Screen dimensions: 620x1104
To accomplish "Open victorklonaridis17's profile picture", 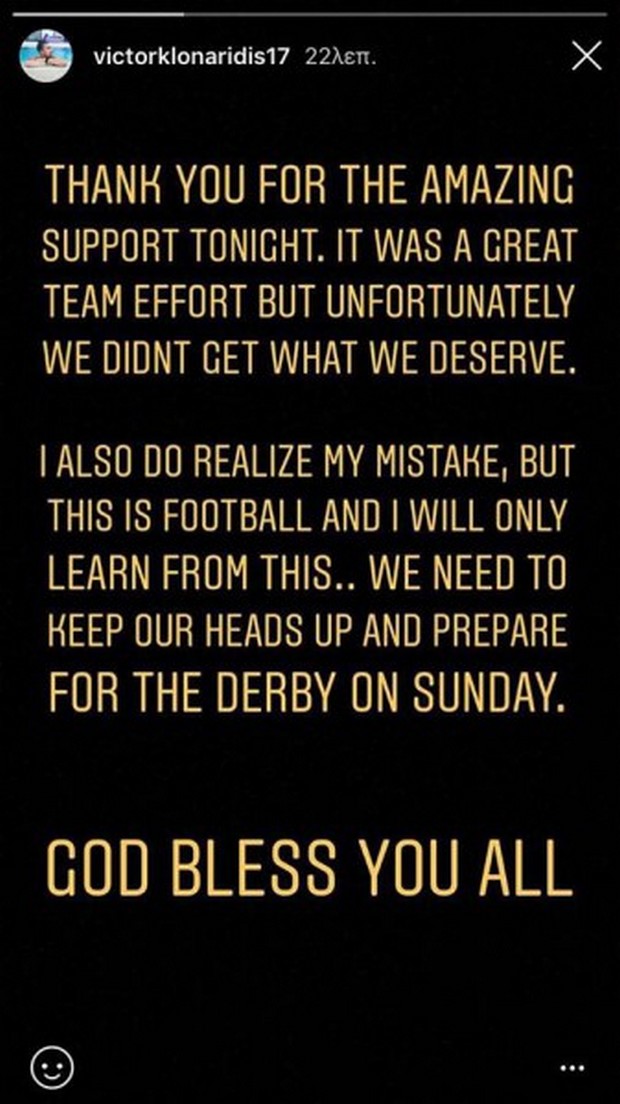I will 46,52.
